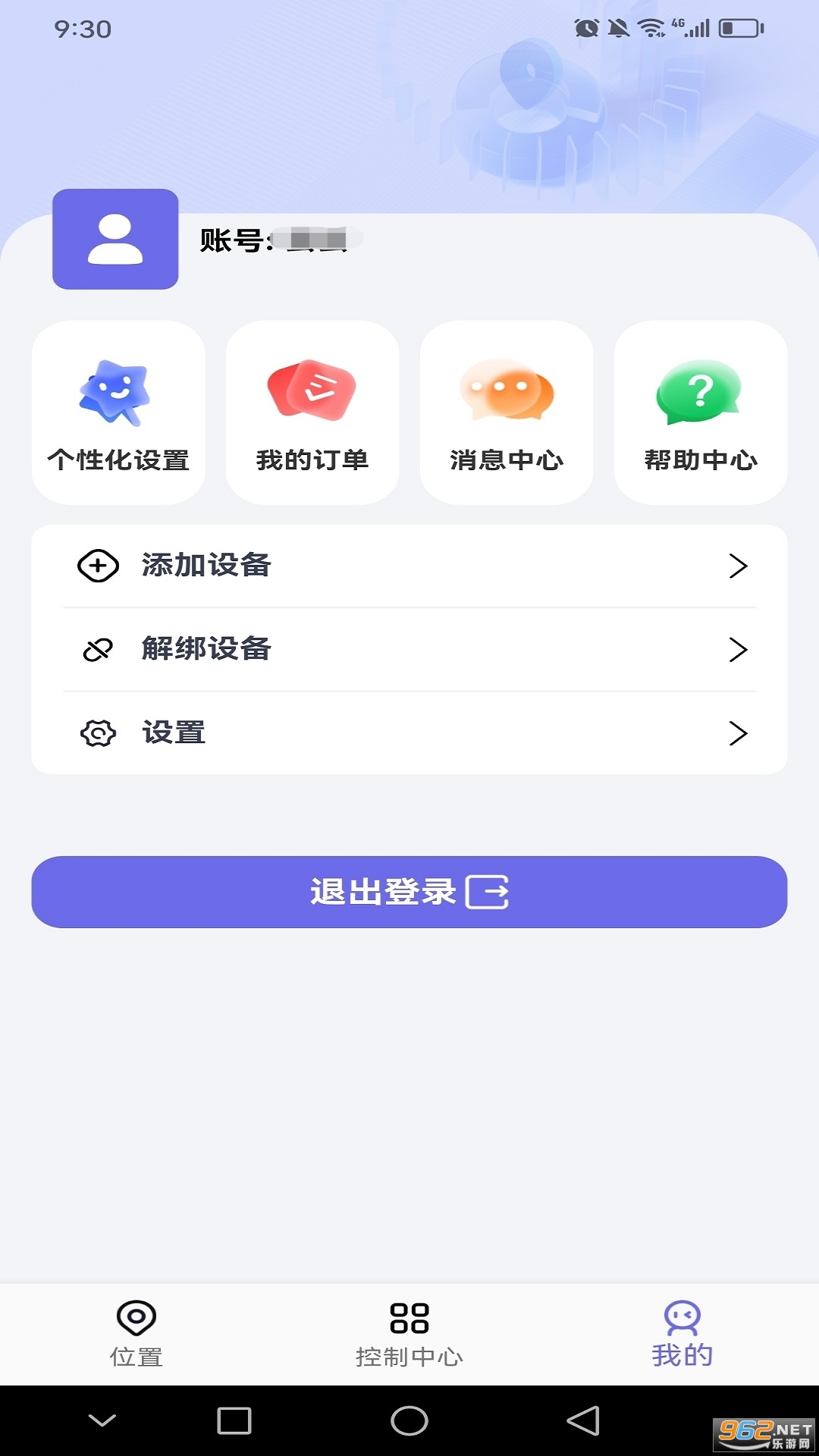Click the blurred account name text
This screenshot has height=1456, width=819.
click(x=318, y=239)
